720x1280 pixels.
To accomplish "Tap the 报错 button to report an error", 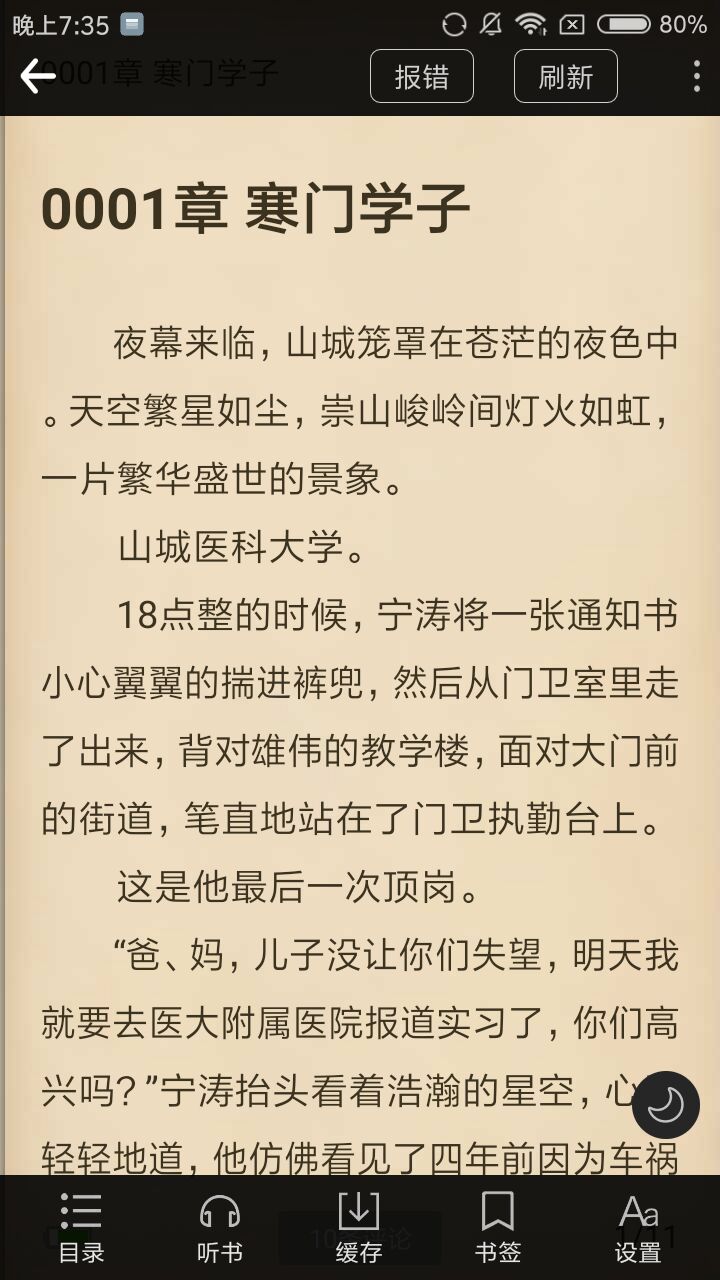I will [x=422, y=76].
